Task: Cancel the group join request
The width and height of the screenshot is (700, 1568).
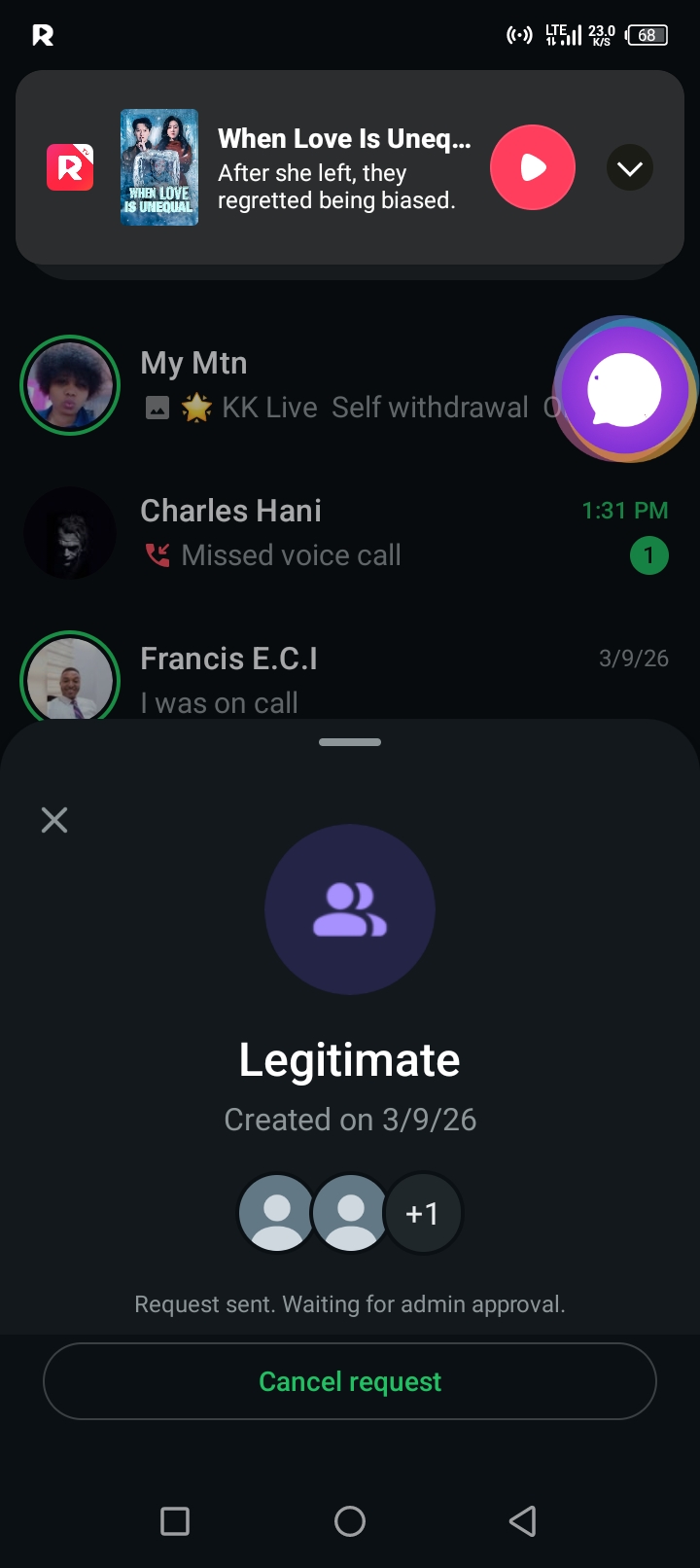Action: (350, 1381)
